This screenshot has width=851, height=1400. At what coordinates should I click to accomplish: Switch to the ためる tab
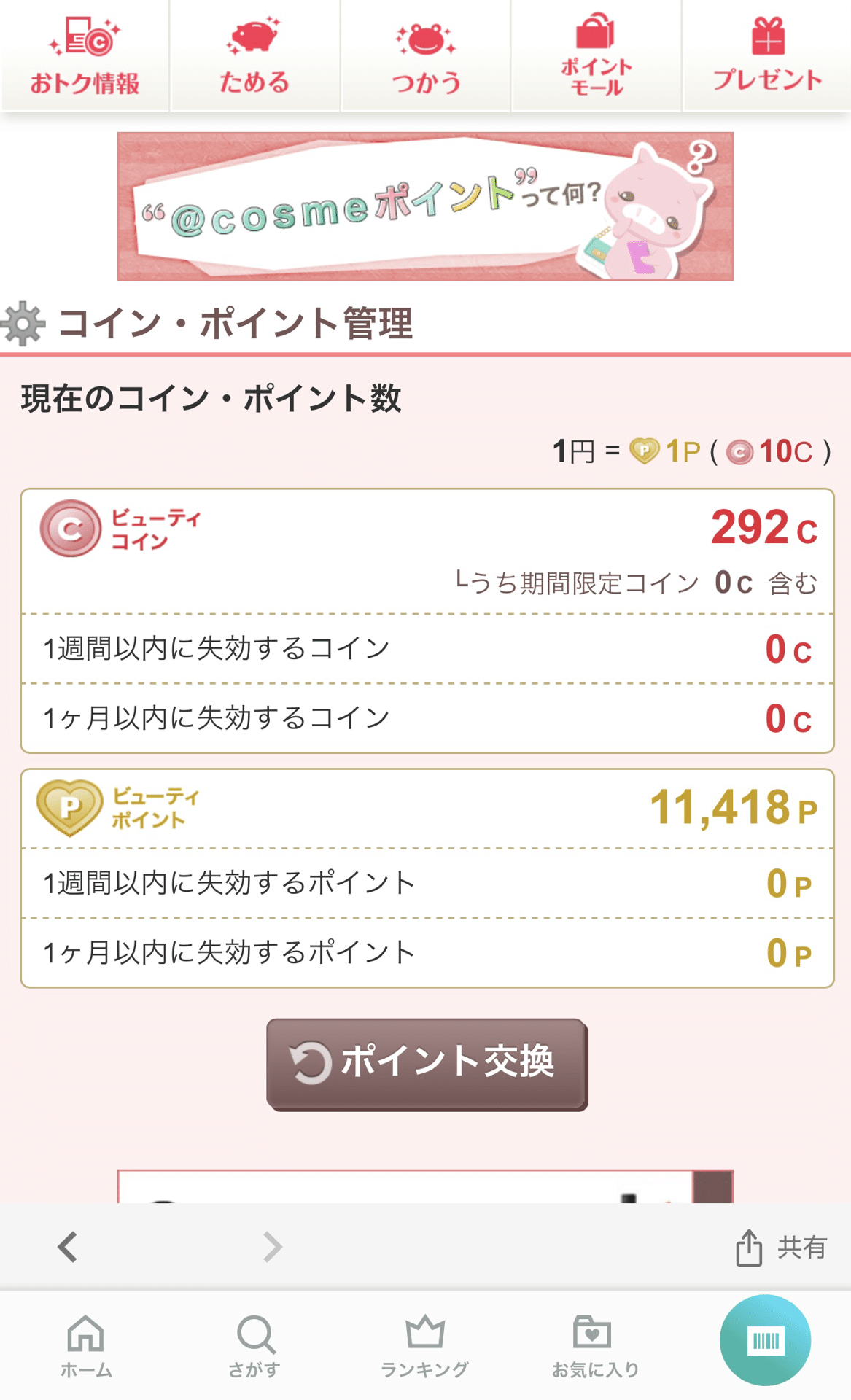(254, 56)
